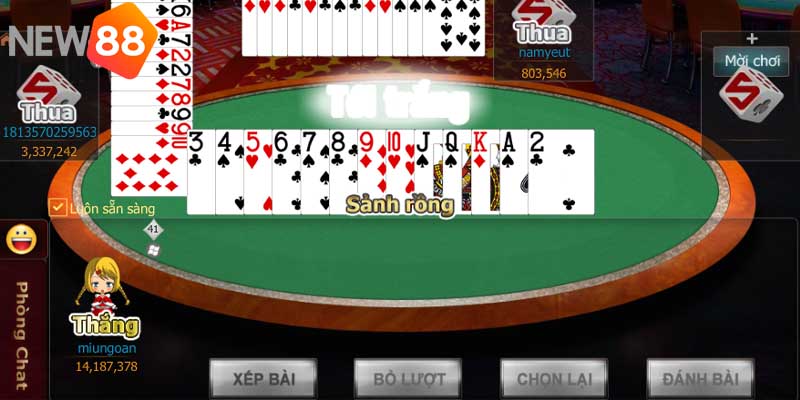
Task: Open the emoji smiley picker
Action: click(x=20, y=239)
